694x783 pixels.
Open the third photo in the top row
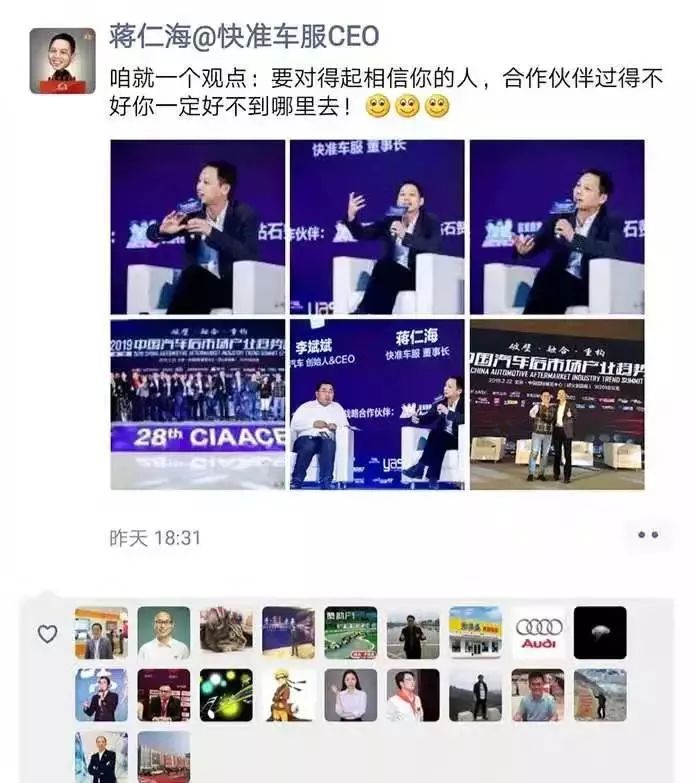click(556, 227)
